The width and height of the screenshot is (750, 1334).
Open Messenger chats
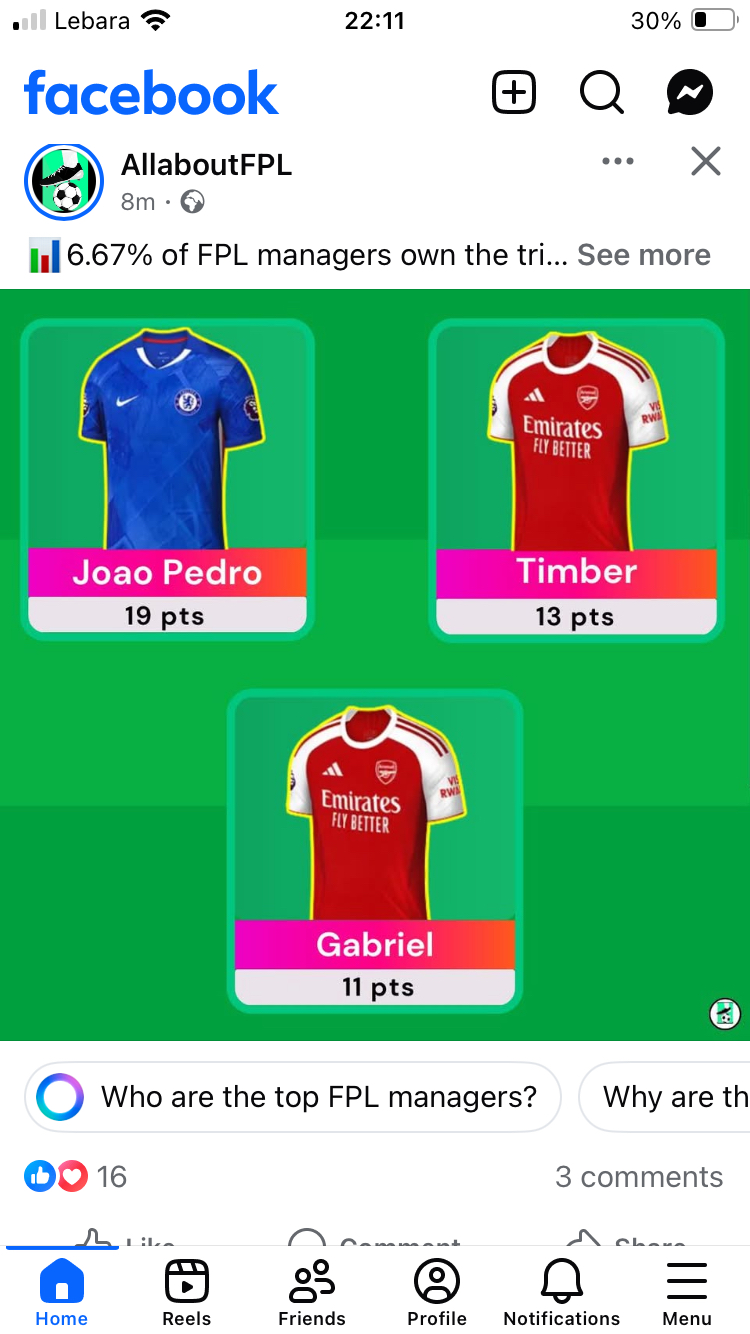[689, 93]
